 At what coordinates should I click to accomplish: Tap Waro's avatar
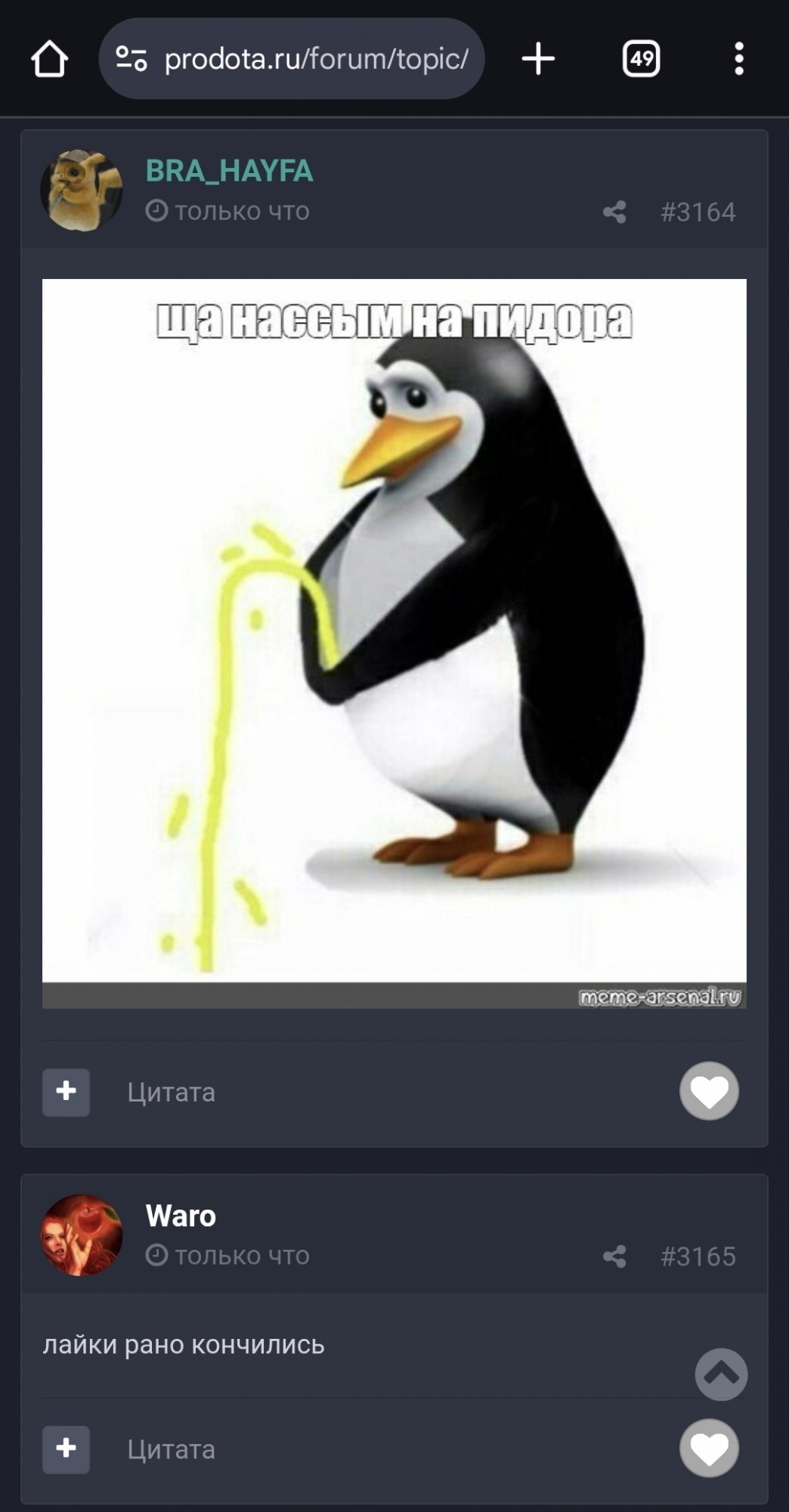pyautogui.click(x=81, y=1235)
